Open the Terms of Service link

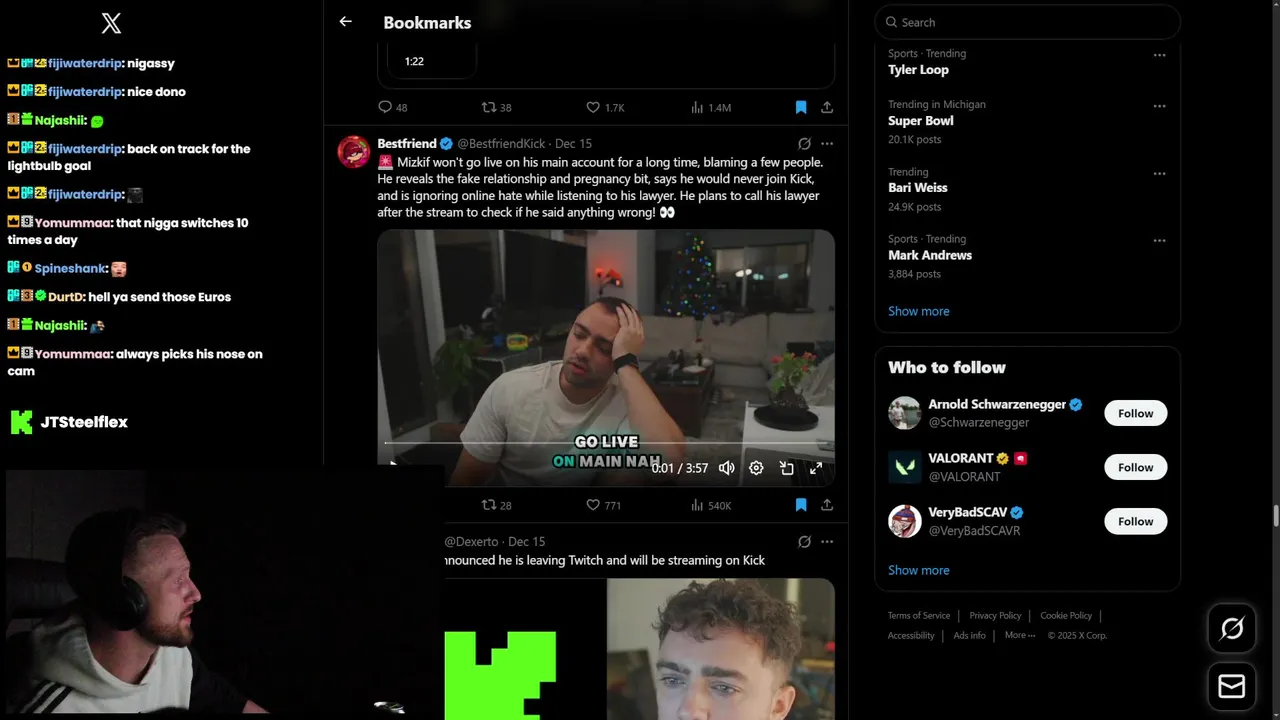[x=918, y=615]
